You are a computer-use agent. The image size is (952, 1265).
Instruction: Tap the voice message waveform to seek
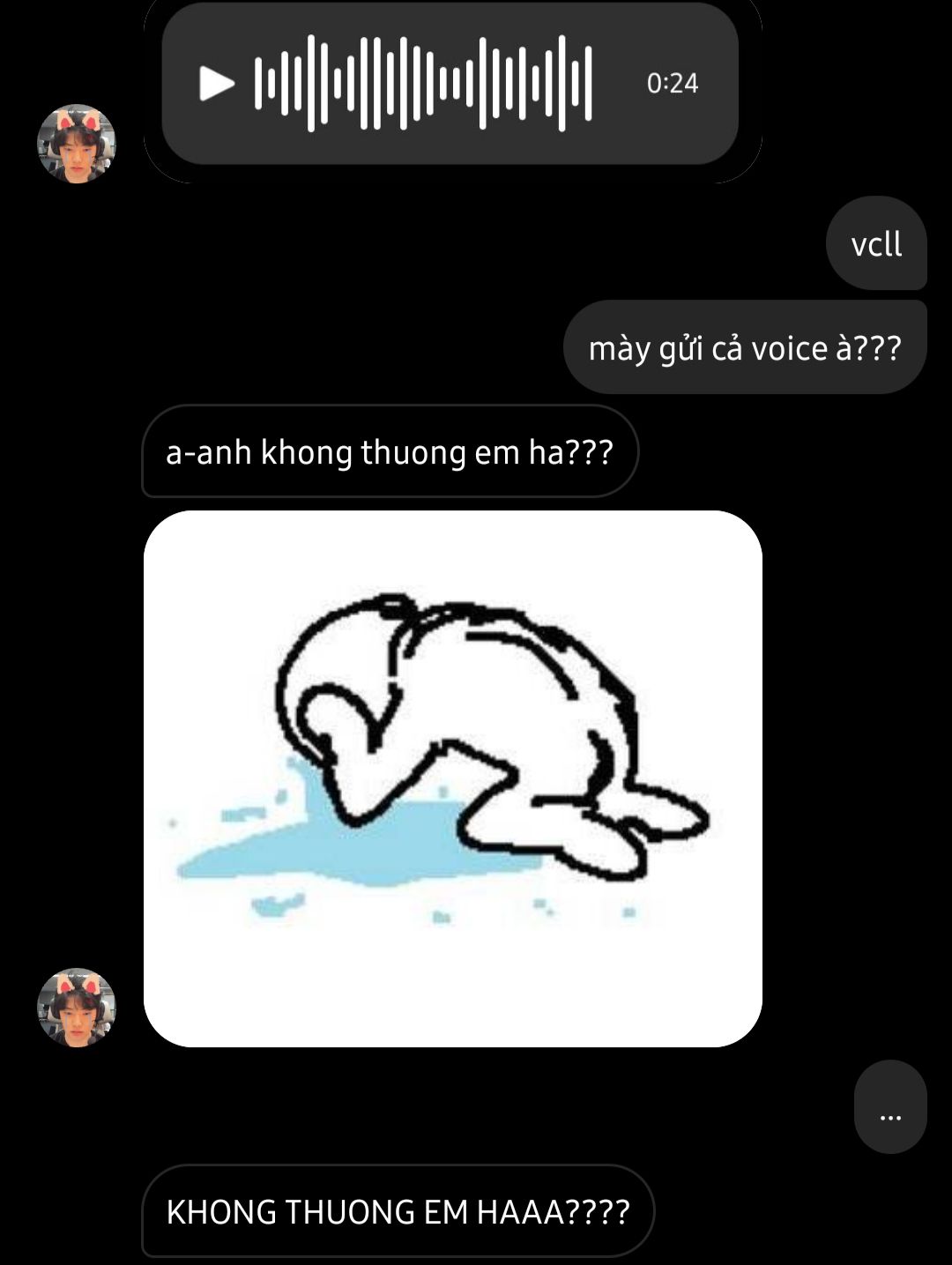tap(423, 84)
